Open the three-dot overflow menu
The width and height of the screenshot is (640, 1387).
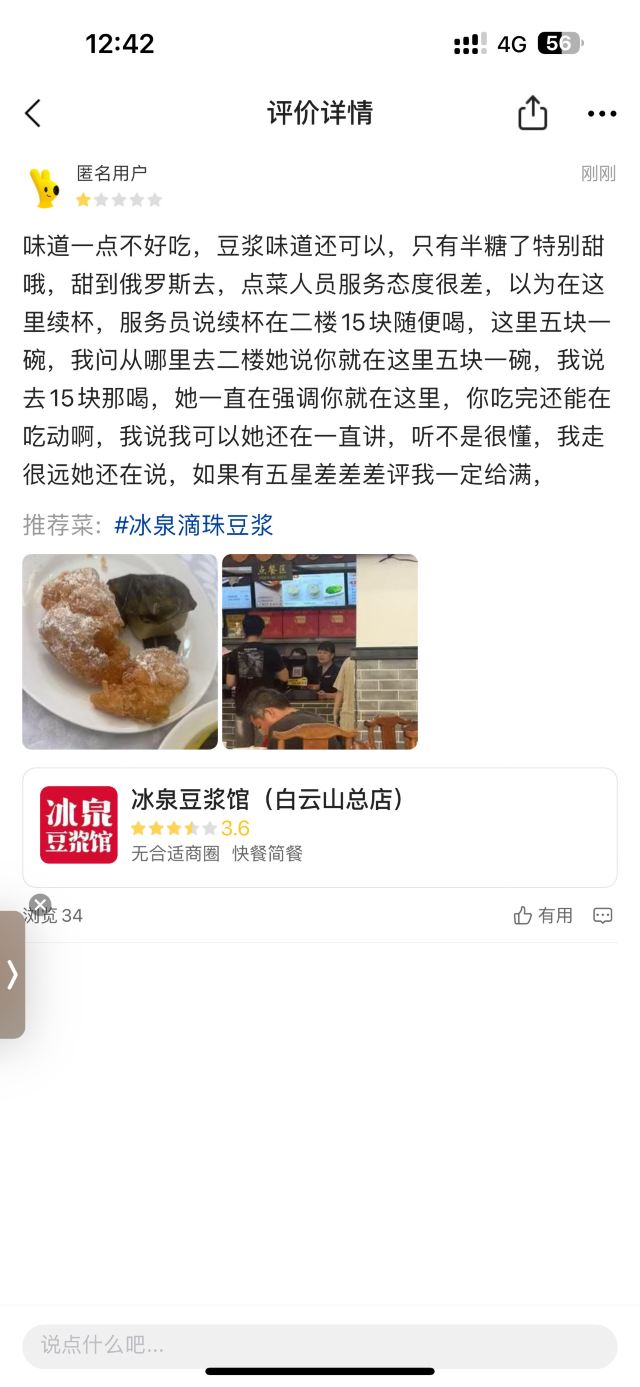point(602,114)
